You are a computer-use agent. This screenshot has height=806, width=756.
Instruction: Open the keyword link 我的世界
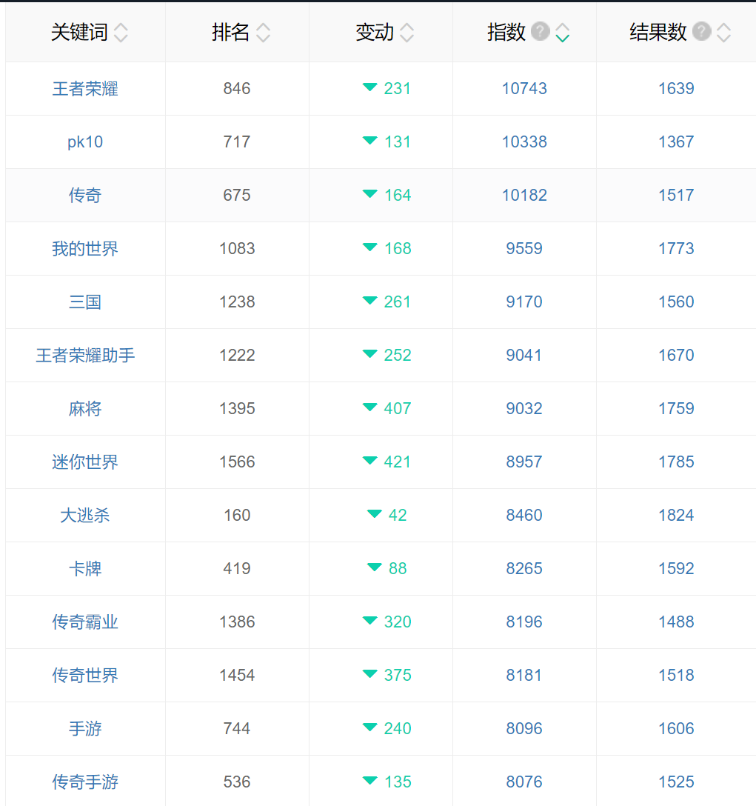point(85,248)
